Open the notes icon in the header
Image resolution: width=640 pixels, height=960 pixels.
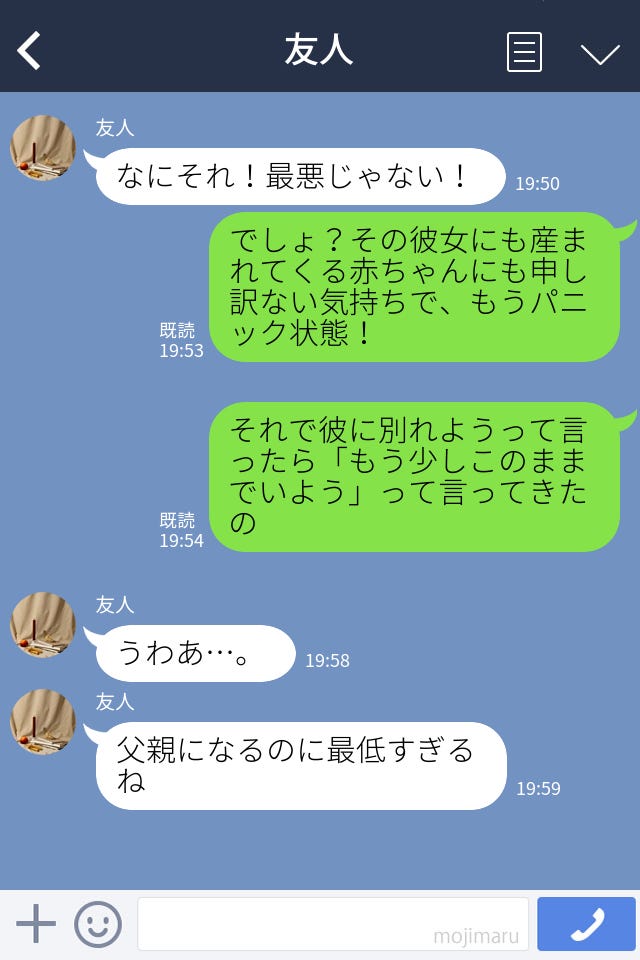pyautogui.click(x=524, y=52)
